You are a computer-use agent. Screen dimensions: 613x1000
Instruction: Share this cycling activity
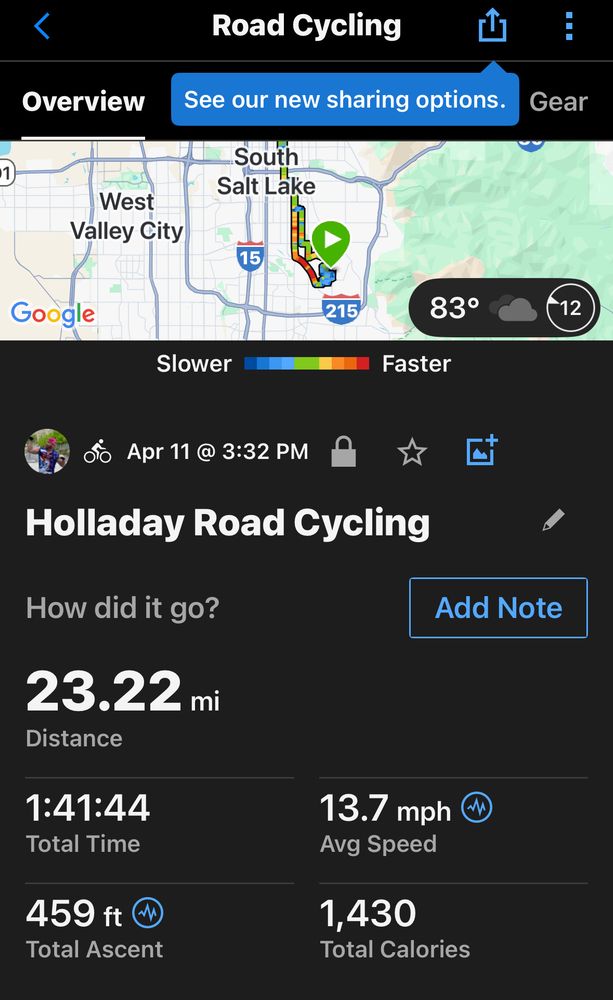492,26
